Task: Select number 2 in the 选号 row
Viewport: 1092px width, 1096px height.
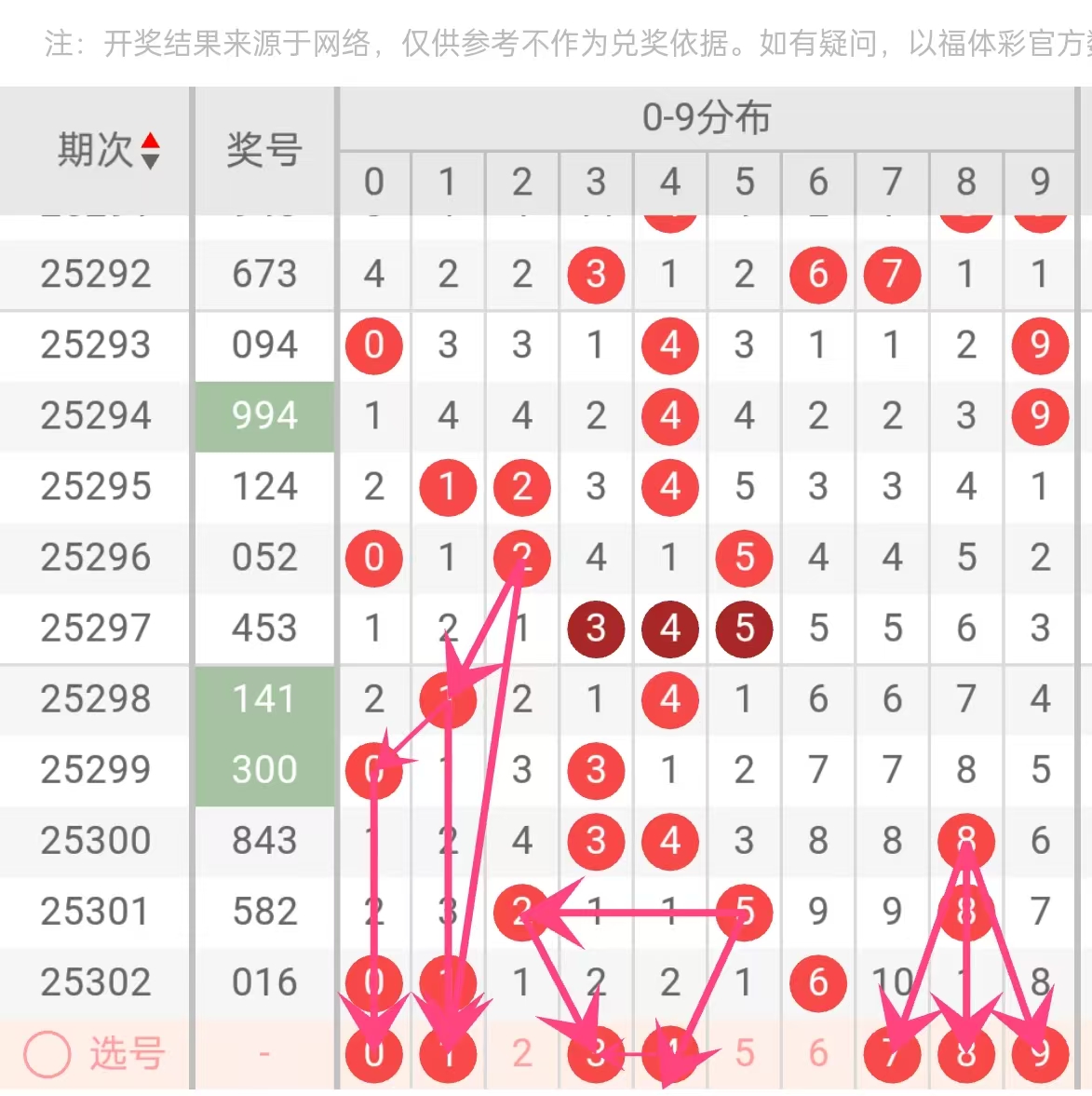Action: pyautogui.click(x=521, y=1053)
